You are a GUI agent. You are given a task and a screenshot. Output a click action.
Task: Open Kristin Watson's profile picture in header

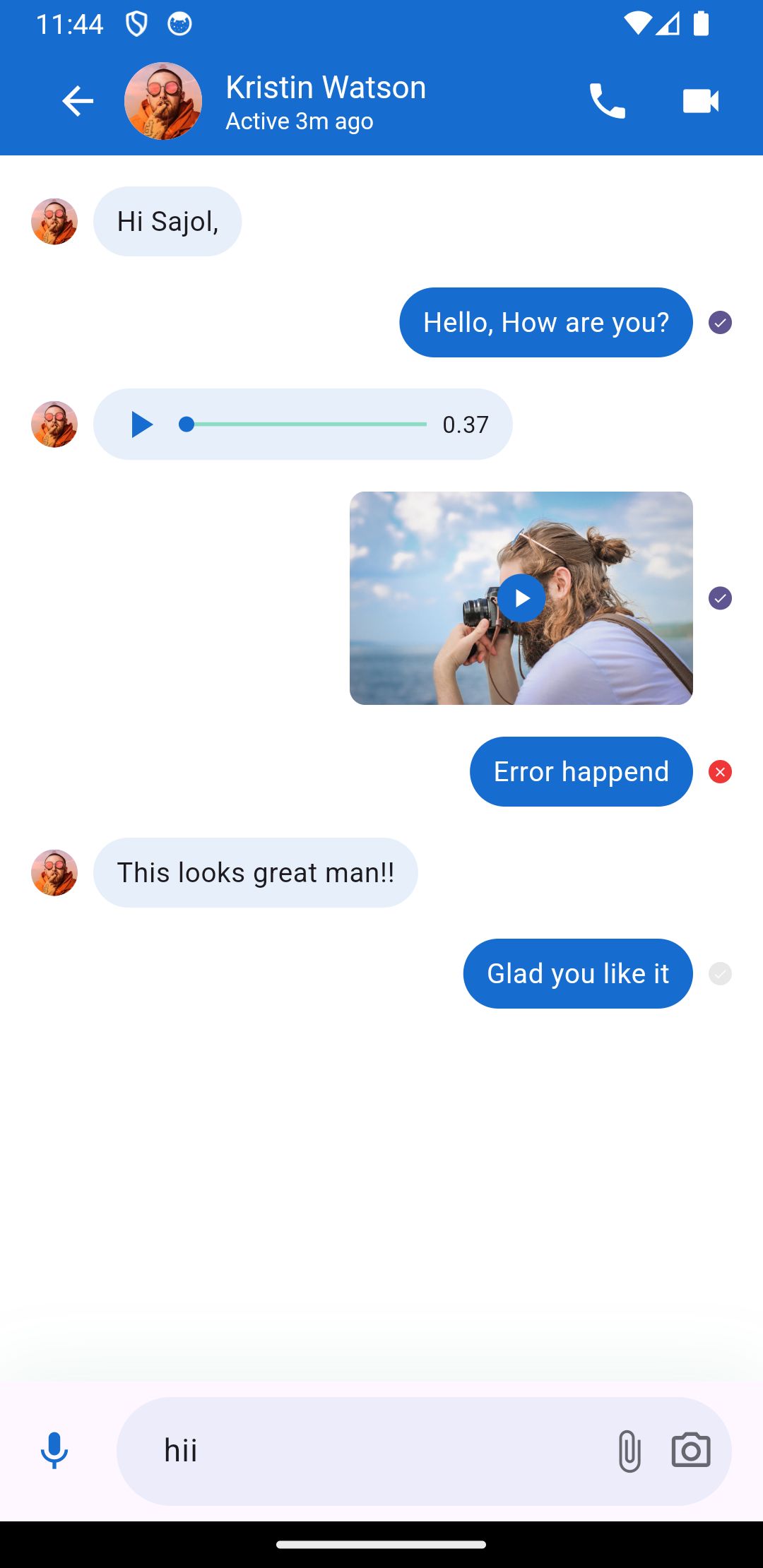(163, 101)
